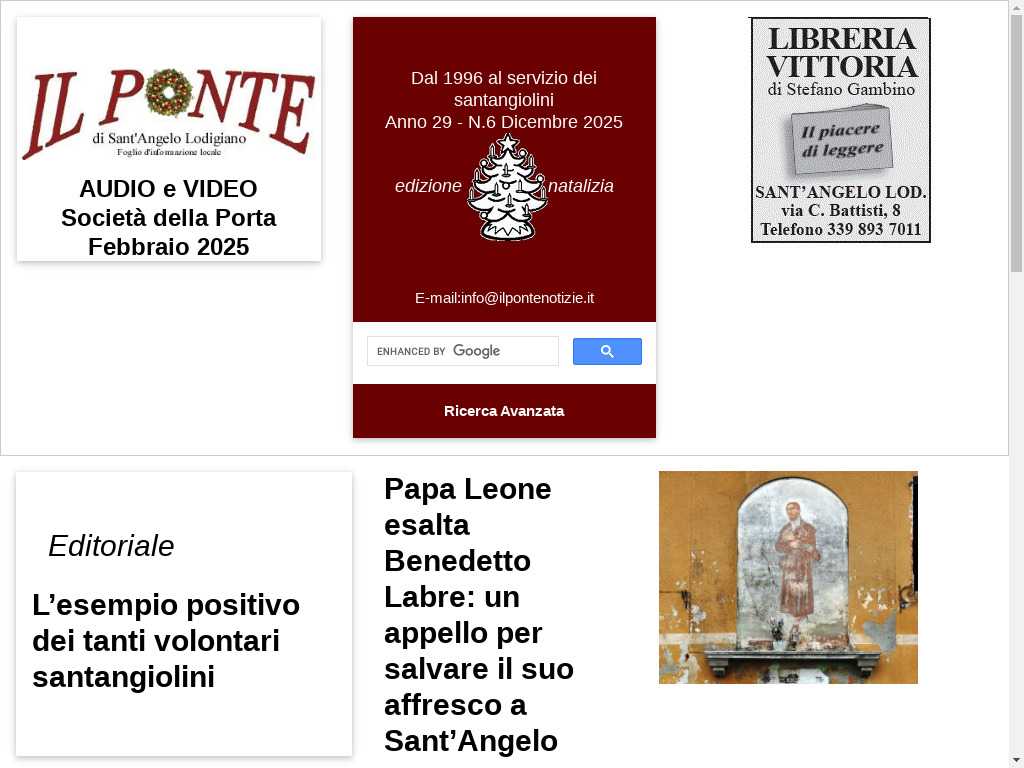Open Ricerca Avanzata
The image size is (1024, 768).
(504, 411)
